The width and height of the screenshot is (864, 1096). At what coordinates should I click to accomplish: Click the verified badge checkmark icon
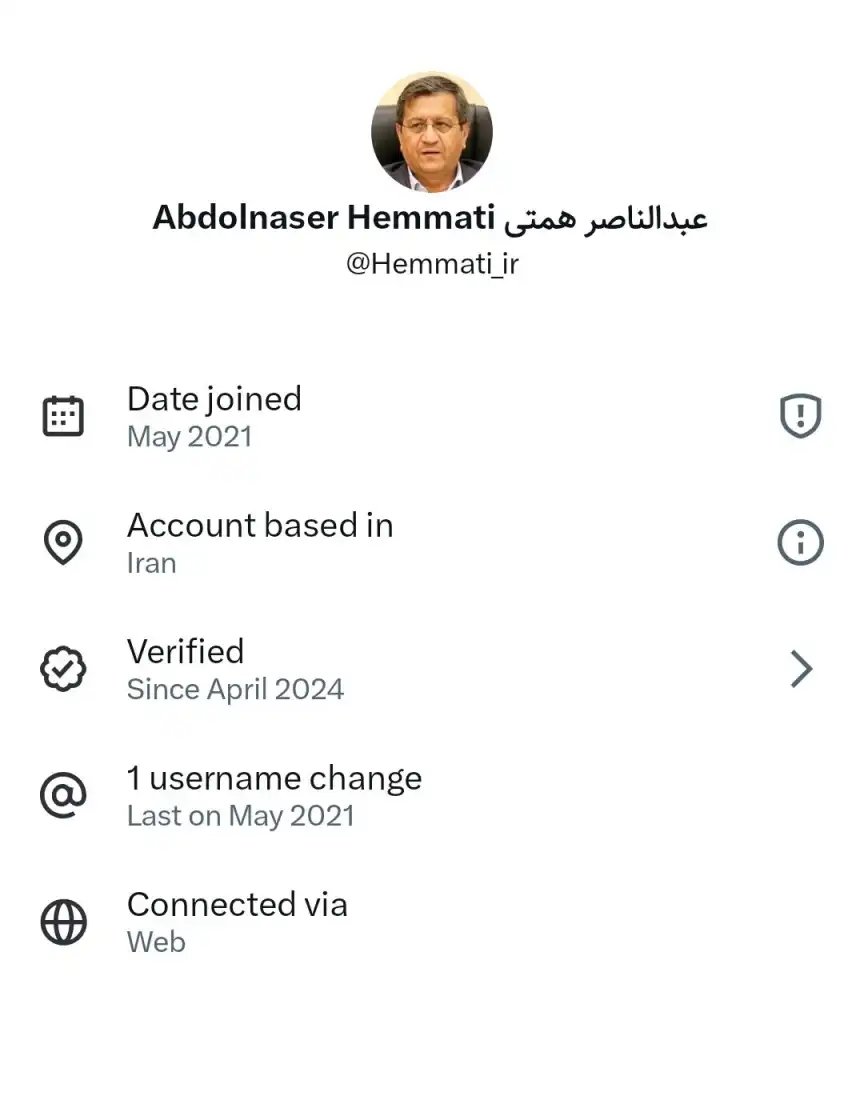[x=63, y=668]
